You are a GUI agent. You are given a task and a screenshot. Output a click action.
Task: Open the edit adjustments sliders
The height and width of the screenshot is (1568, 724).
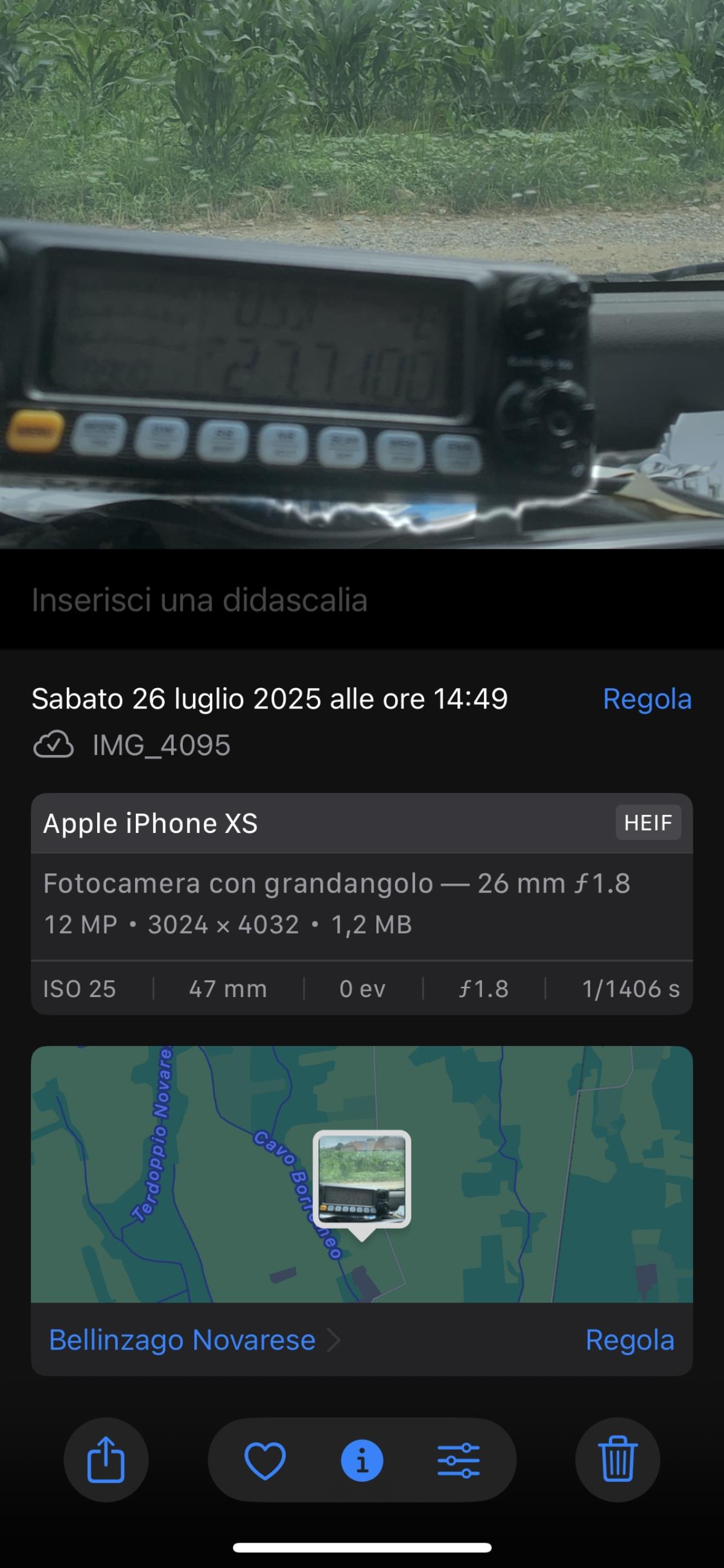point(458,1459)
